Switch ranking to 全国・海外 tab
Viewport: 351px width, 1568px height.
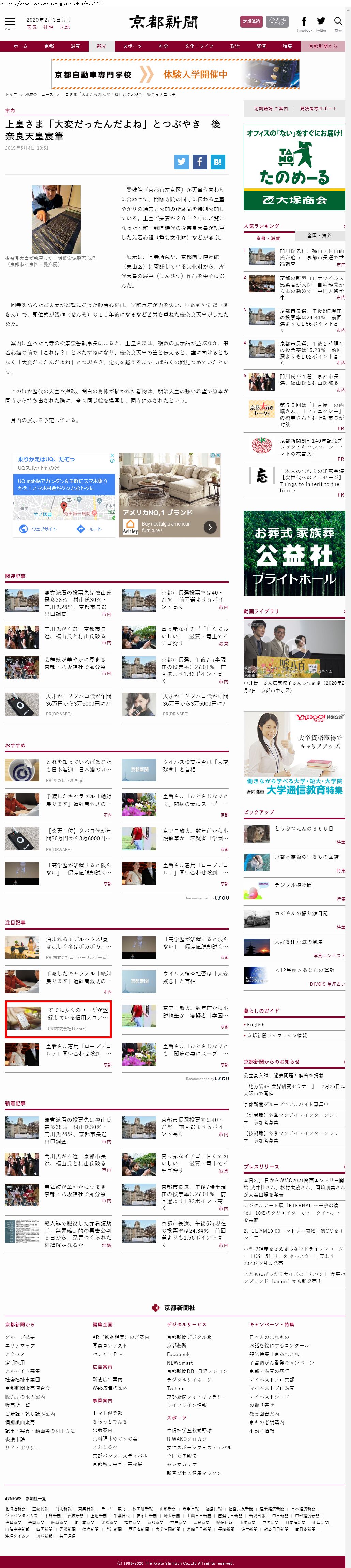[319, 235]
